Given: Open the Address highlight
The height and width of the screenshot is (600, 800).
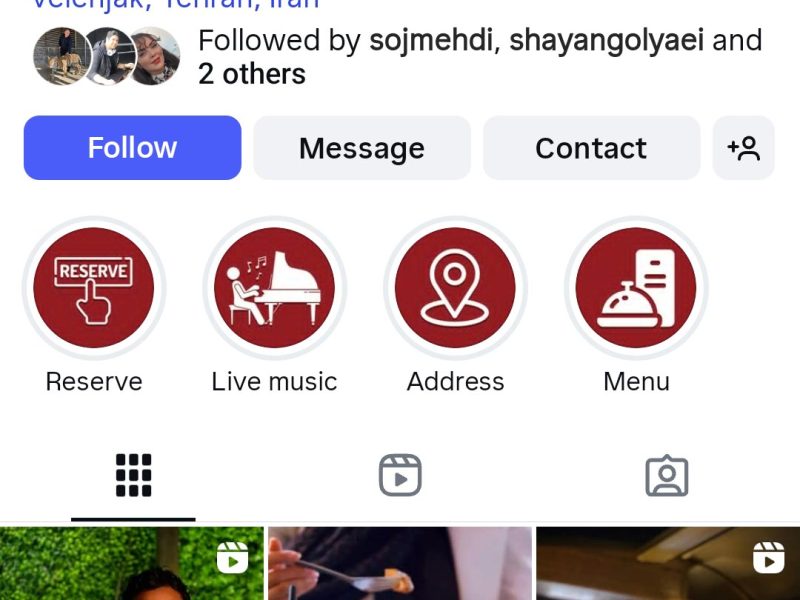Looking at the screenshot, I should pos(455,288).
